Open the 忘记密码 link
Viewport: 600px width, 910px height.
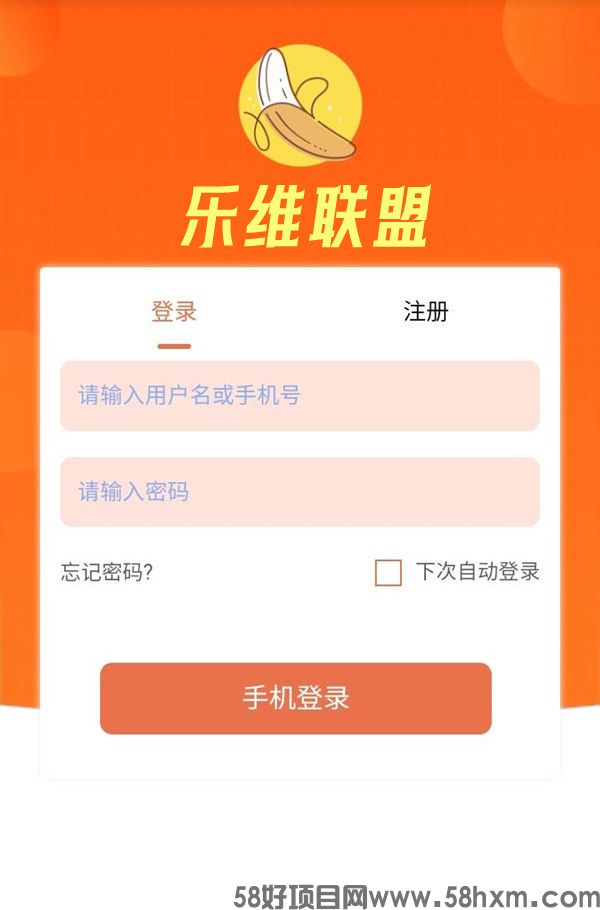point(107,573)
